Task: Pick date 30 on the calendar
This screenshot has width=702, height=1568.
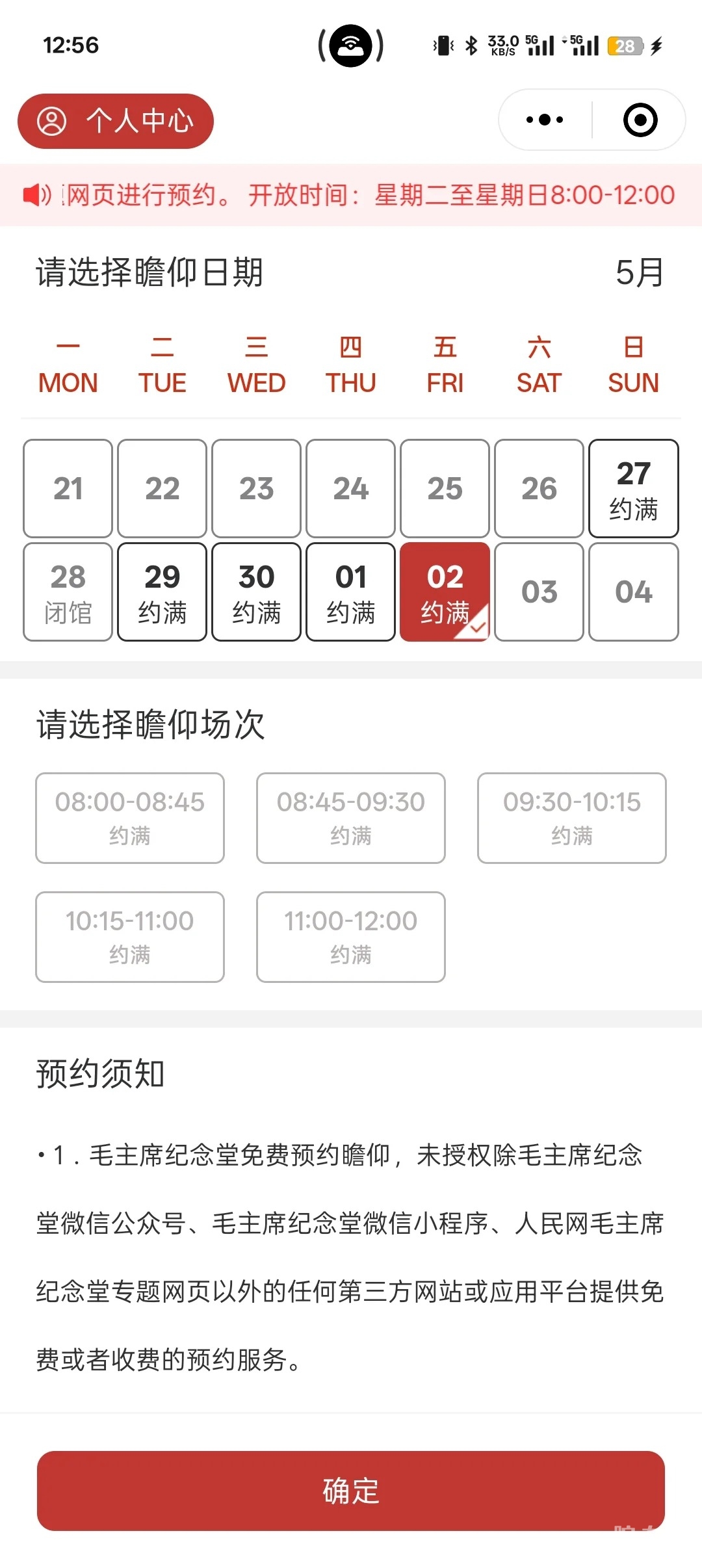Action: coord(257,592)
